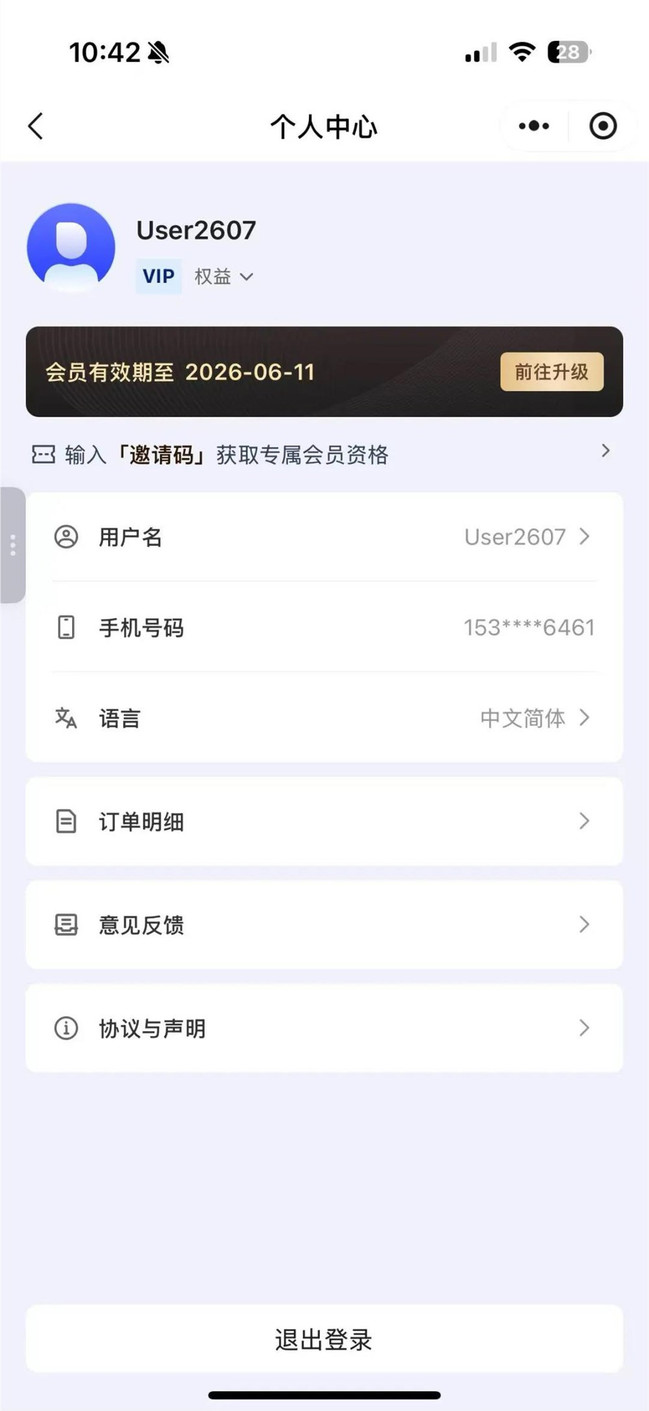This screenshot has height=1411, width=649.
Task: Tap the side drawer handle
Action: [x=12, y=545]
